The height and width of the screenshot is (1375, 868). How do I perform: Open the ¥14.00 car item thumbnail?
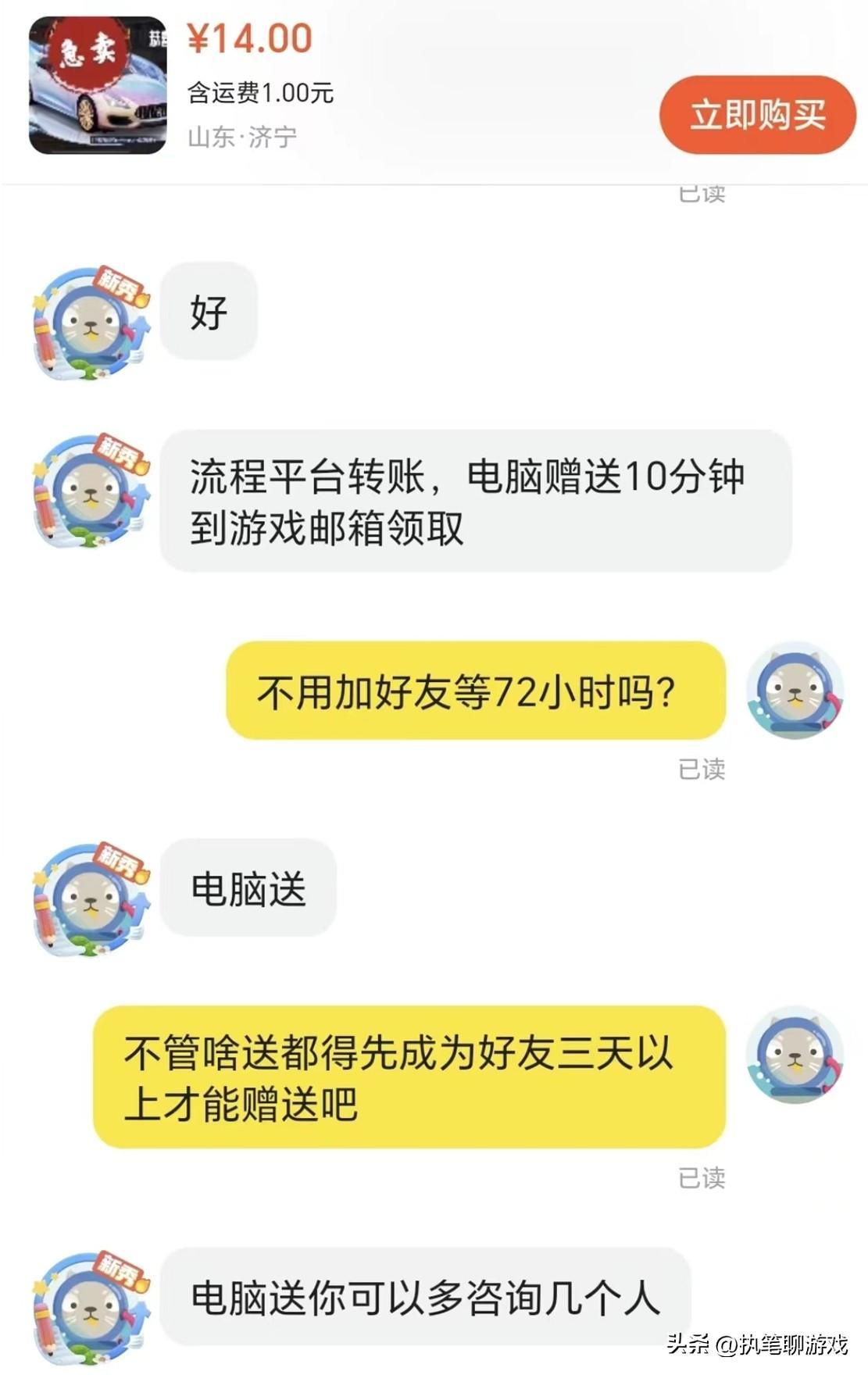coord(98,85)
